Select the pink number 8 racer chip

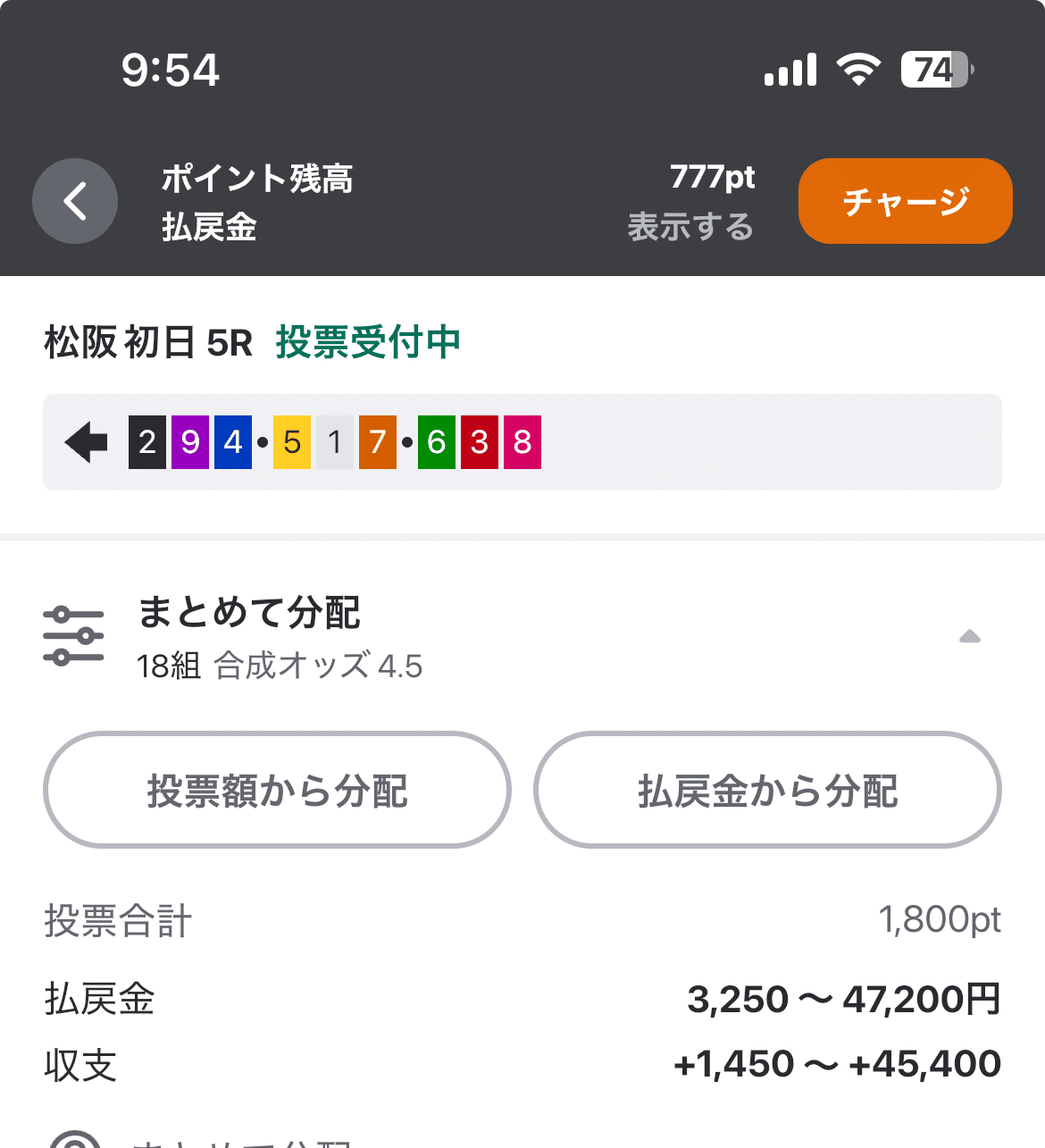tap(523, 441)
